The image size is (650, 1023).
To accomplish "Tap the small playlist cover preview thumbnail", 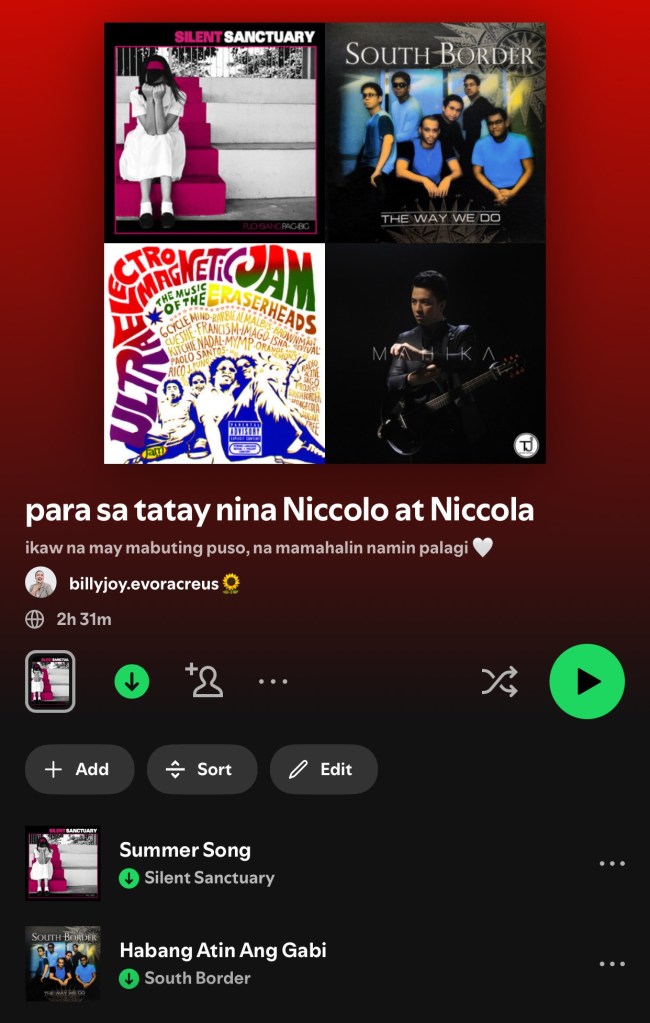I will tap(50, 681).
